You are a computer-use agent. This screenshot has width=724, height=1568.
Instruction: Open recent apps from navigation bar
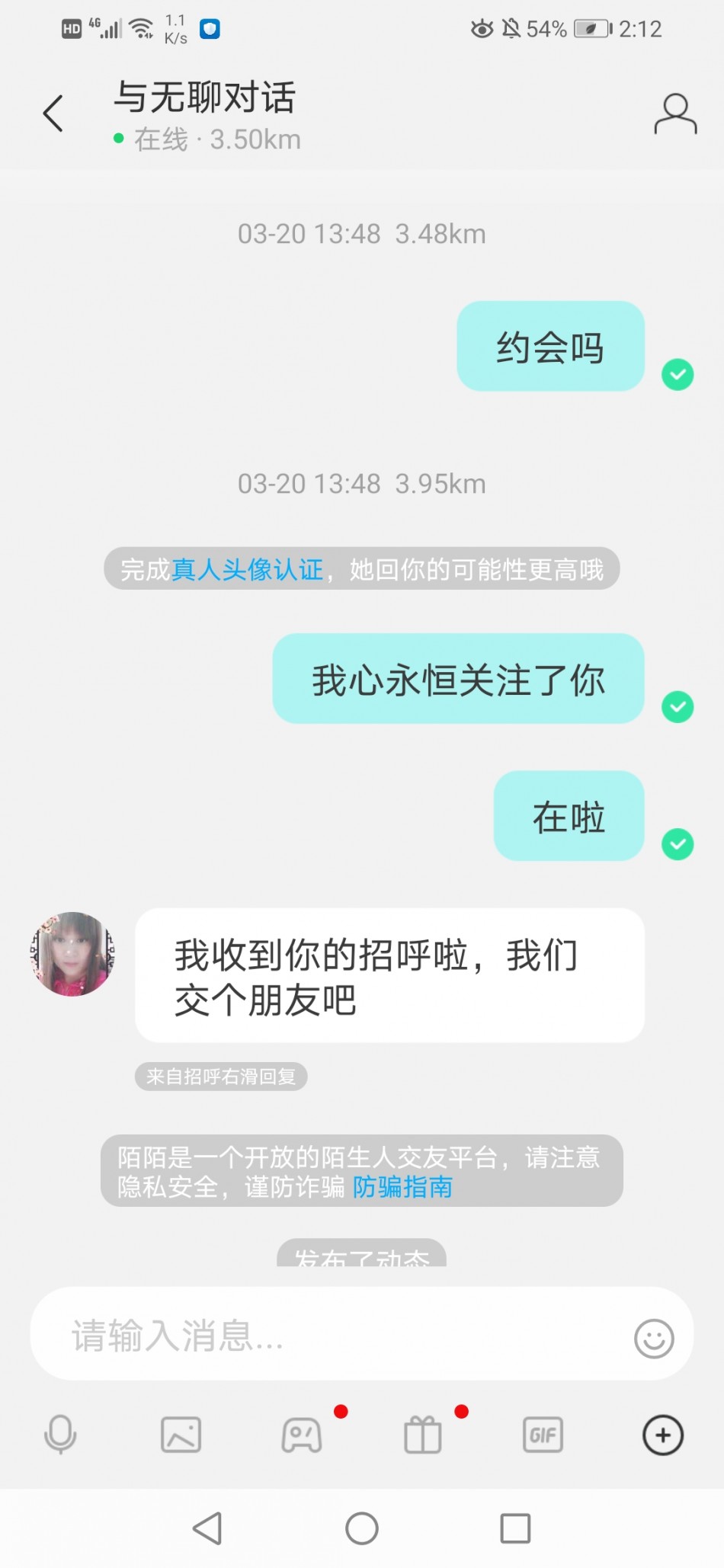click(515, 1528)
